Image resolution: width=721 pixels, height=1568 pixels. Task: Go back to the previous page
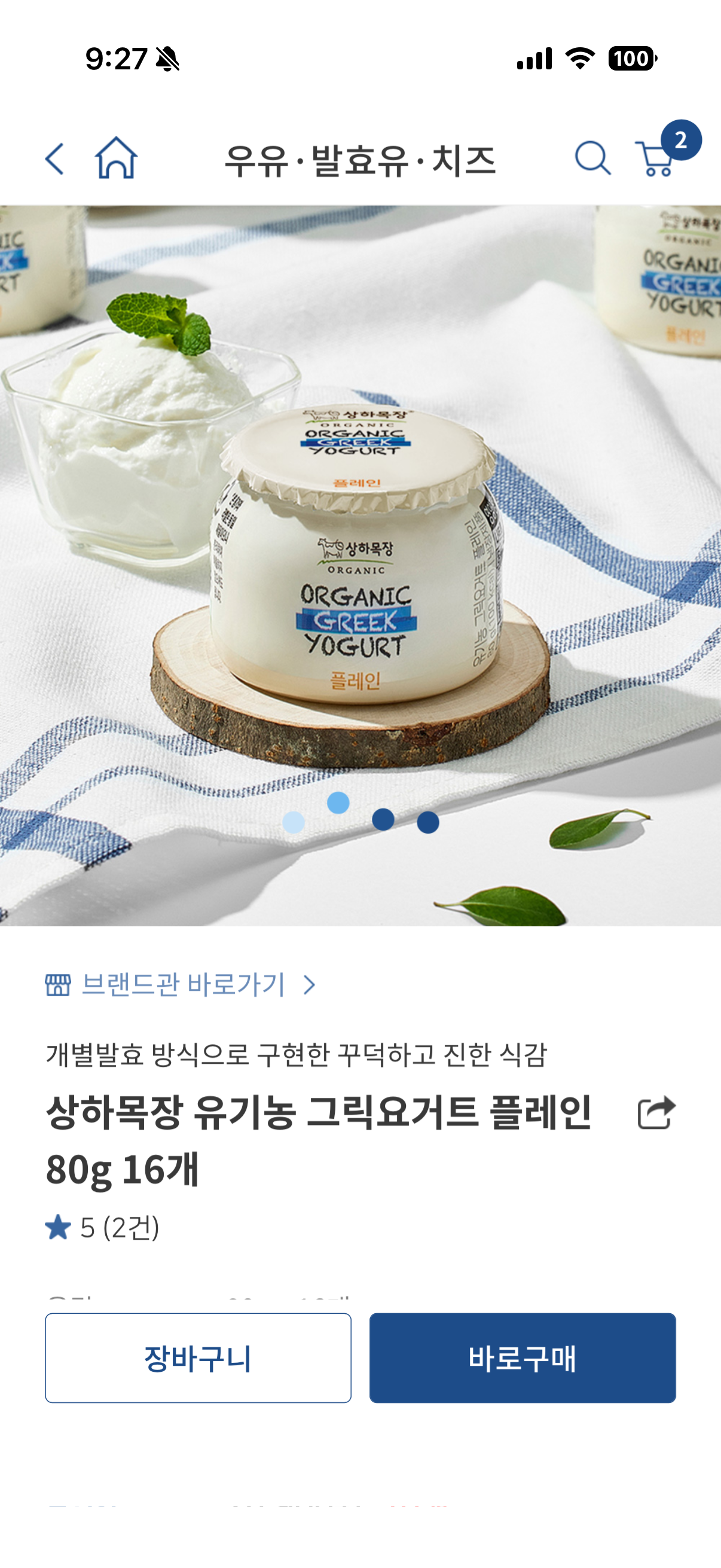pyautogui.click(x=55, y=160)
